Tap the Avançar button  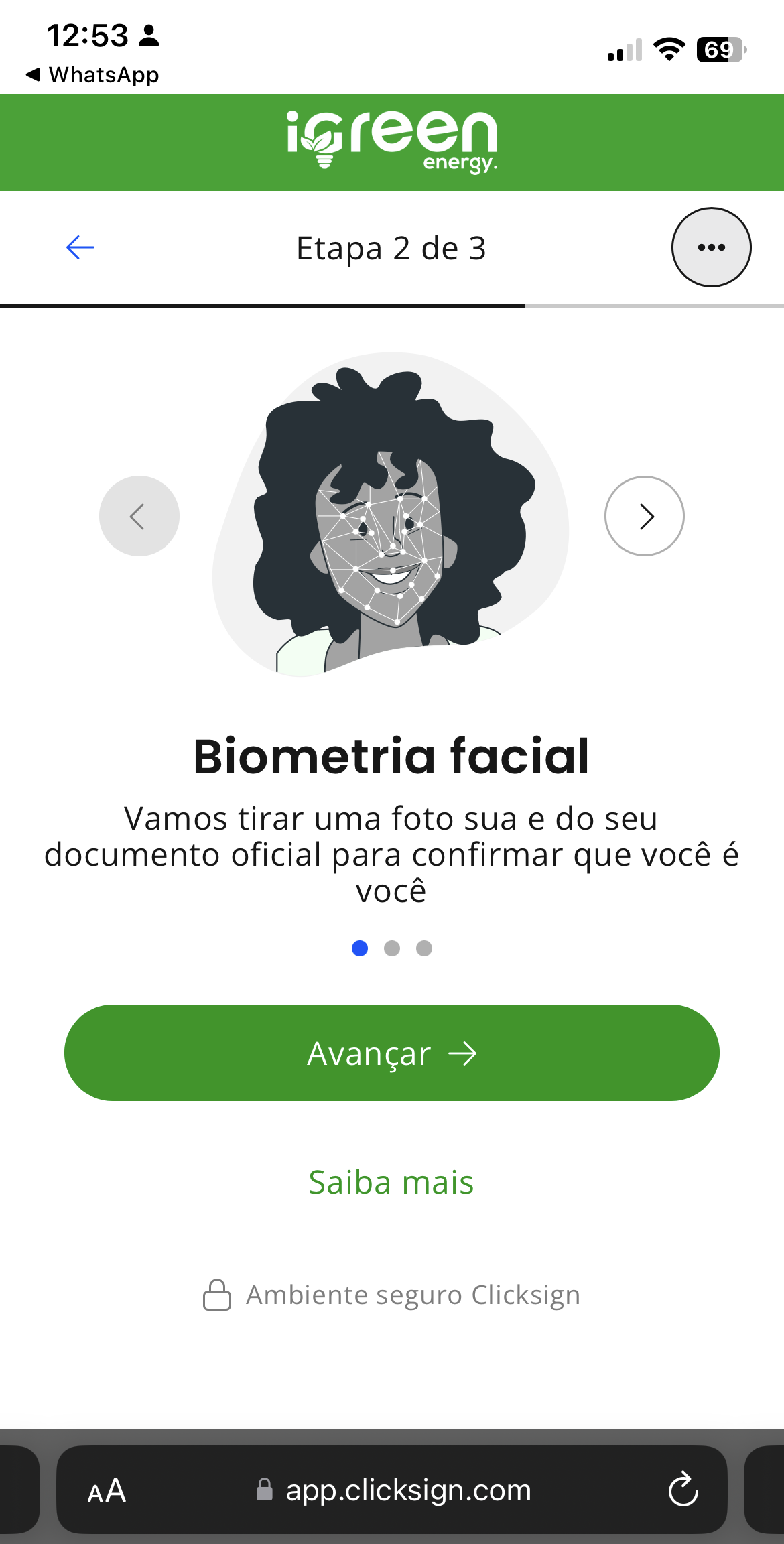[392, 1053]
